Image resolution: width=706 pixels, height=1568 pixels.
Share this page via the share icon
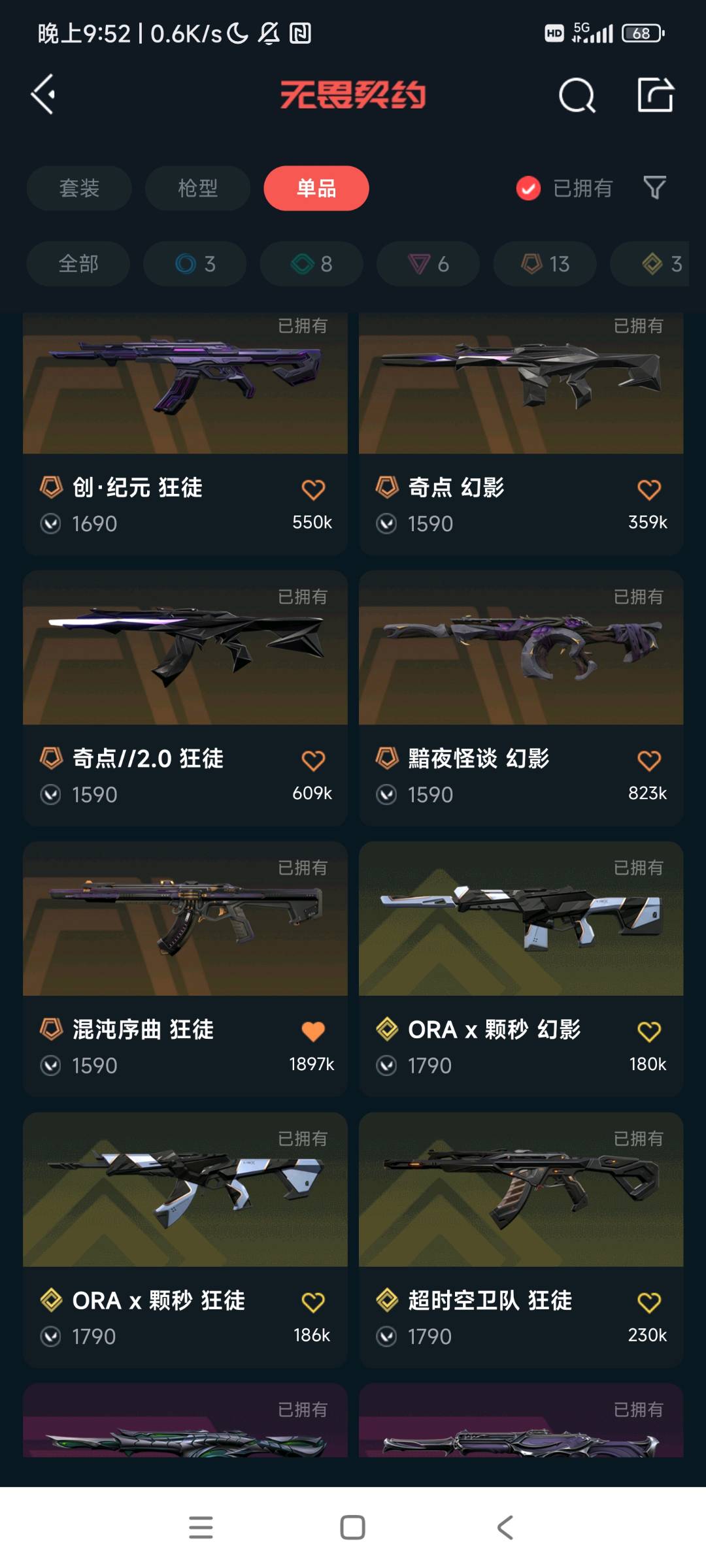pos(655,95)
